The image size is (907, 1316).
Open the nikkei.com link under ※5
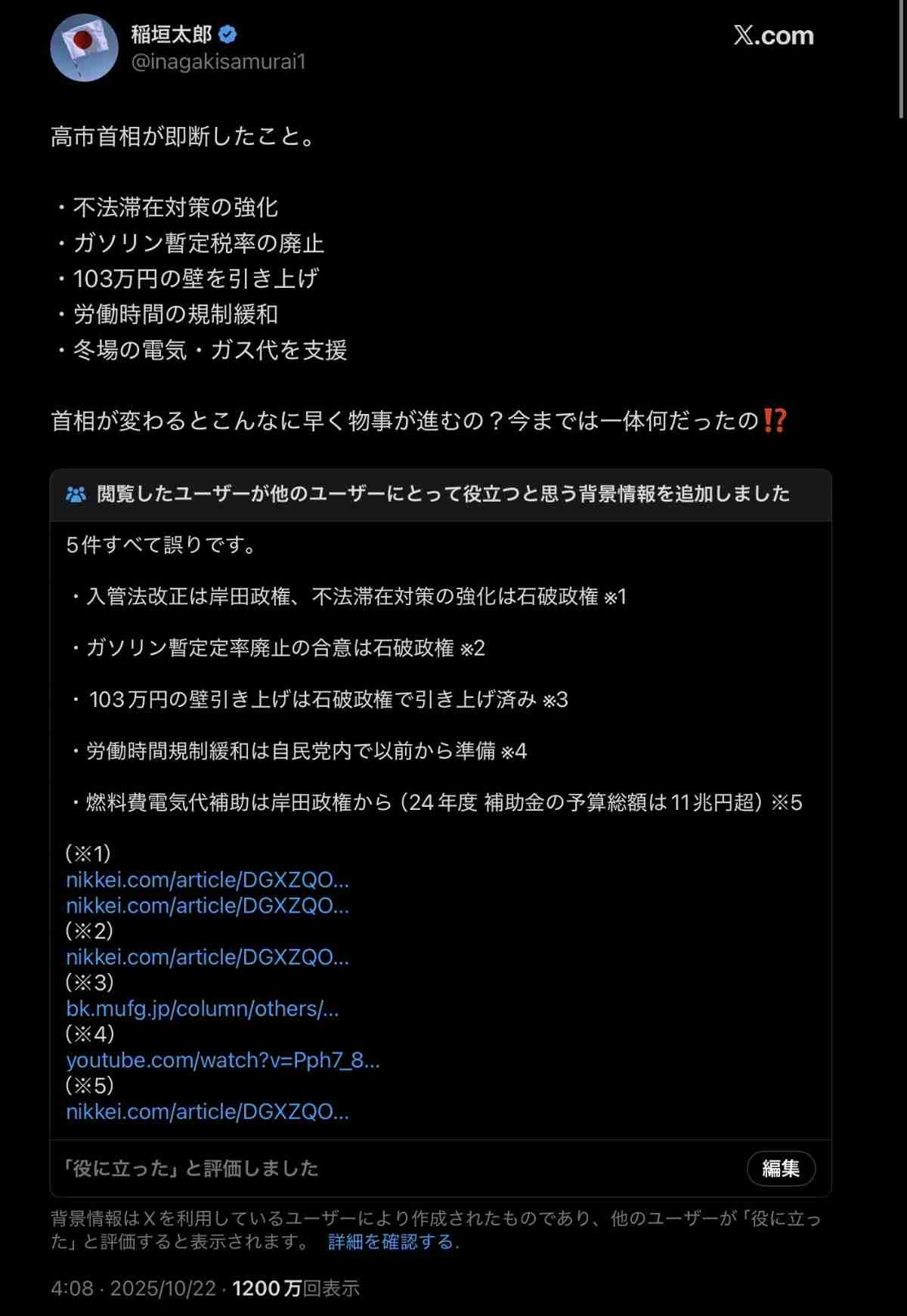pyautogui.click(x=207, y=1111)
